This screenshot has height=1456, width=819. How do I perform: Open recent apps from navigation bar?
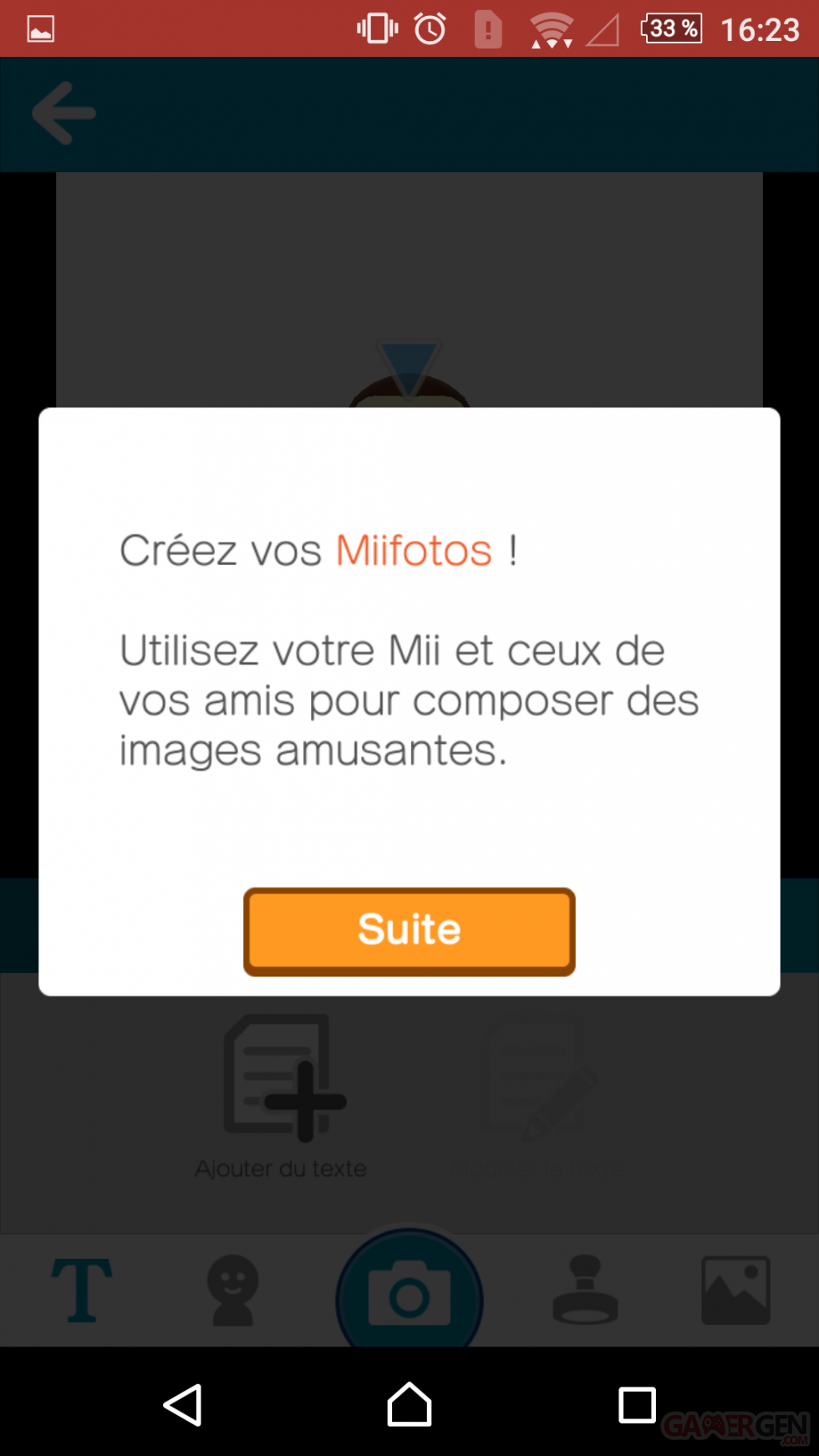pos(637,1405)
